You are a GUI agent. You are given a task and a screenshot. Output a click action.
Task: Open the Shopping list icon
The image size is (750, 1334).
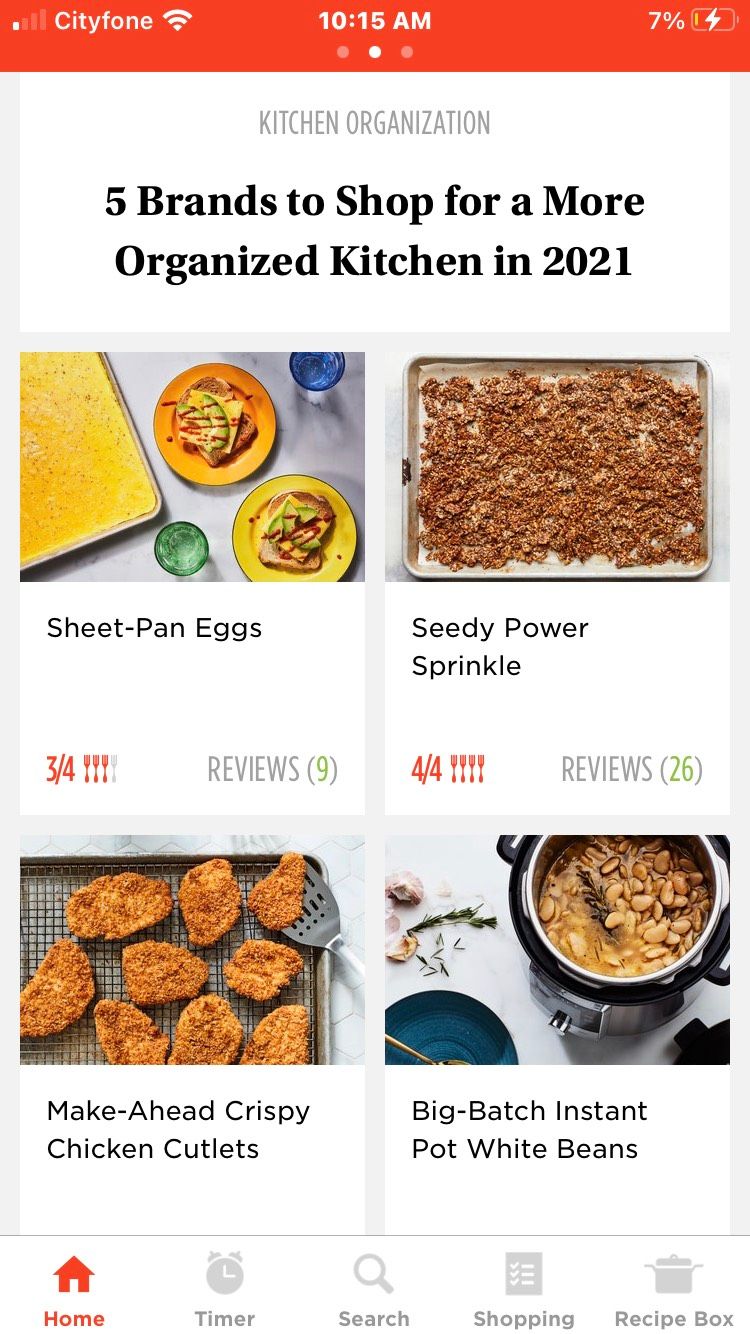523,1288
